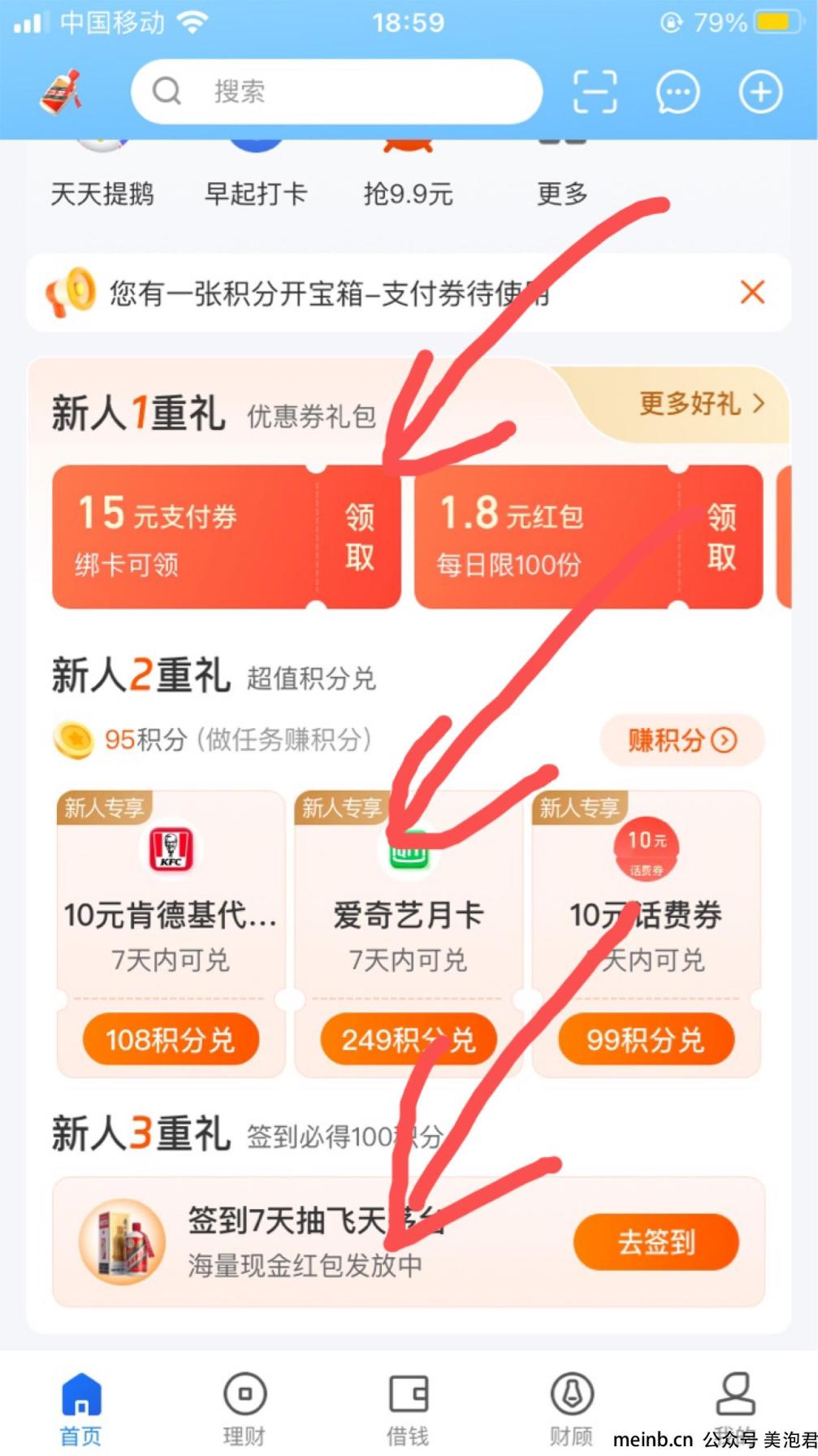
Task: Tap the search box
Action: tap(336, 92)
